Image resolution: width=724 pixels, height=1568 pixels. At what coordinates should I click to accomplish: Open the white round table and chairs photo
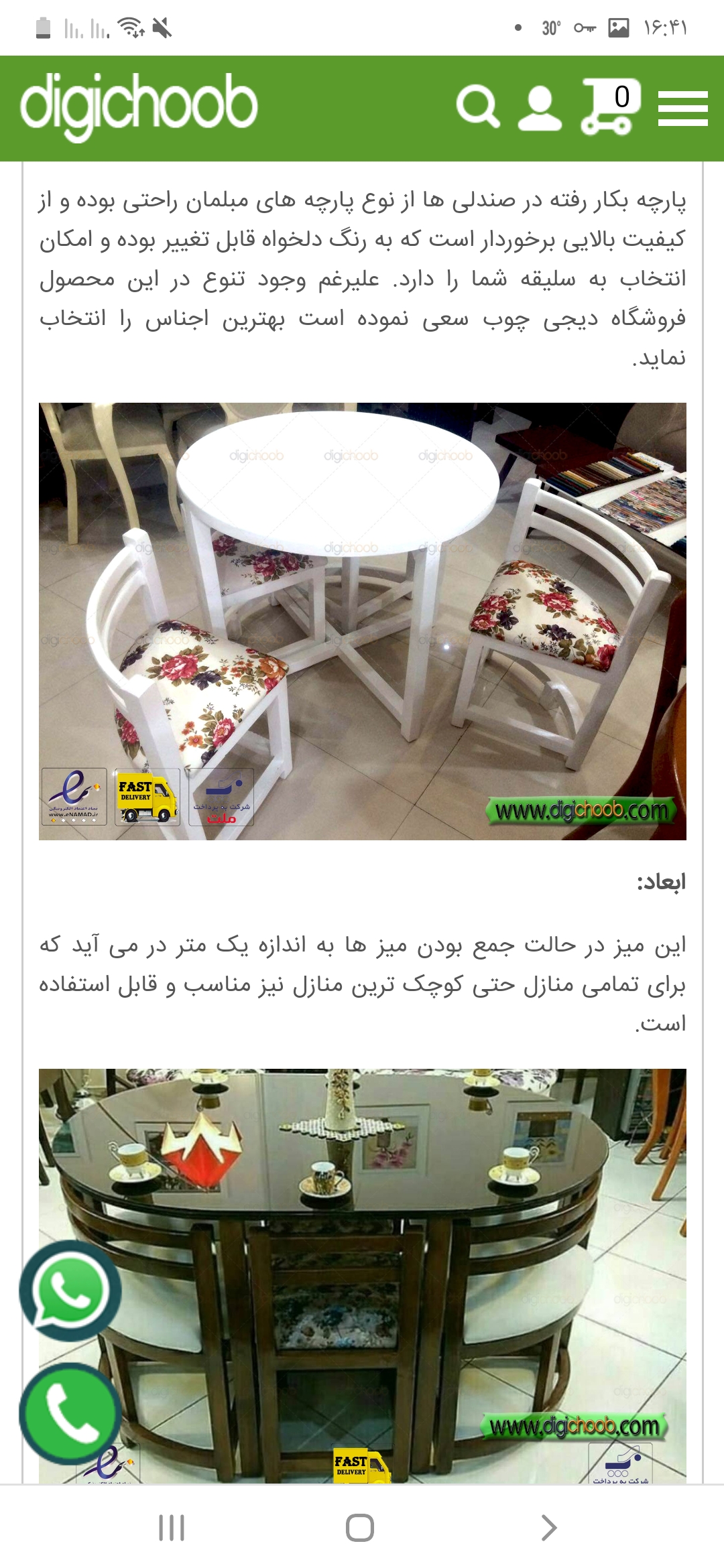pyautogui.click(x=362, y=620)
